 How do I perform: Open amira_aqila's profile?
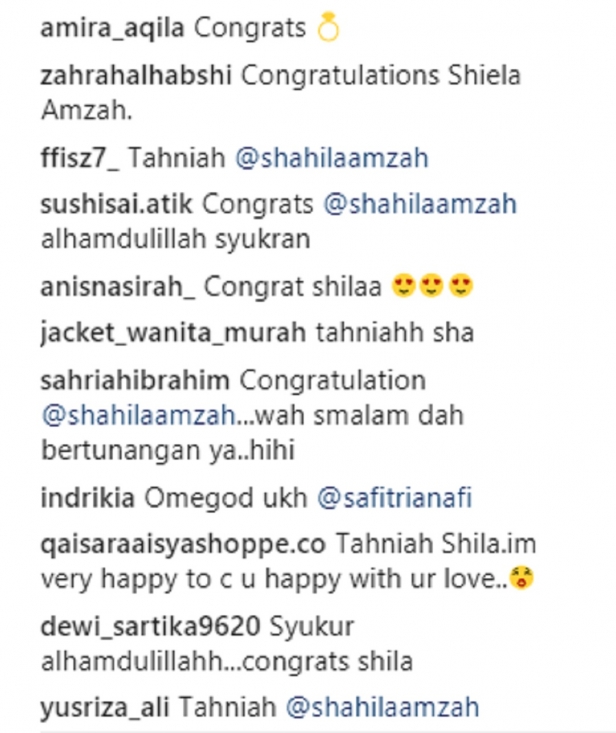click(x=113, y=29)
